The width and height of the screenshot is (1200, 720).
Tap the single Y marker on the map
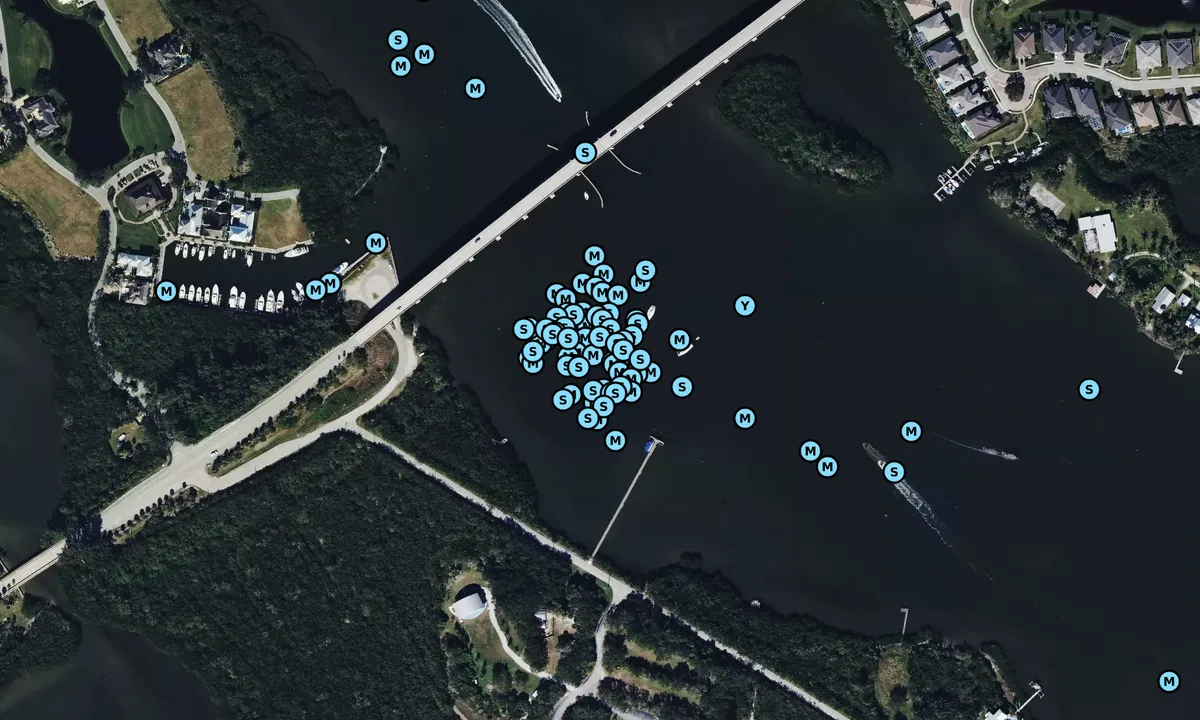click(x=745, y=306)
